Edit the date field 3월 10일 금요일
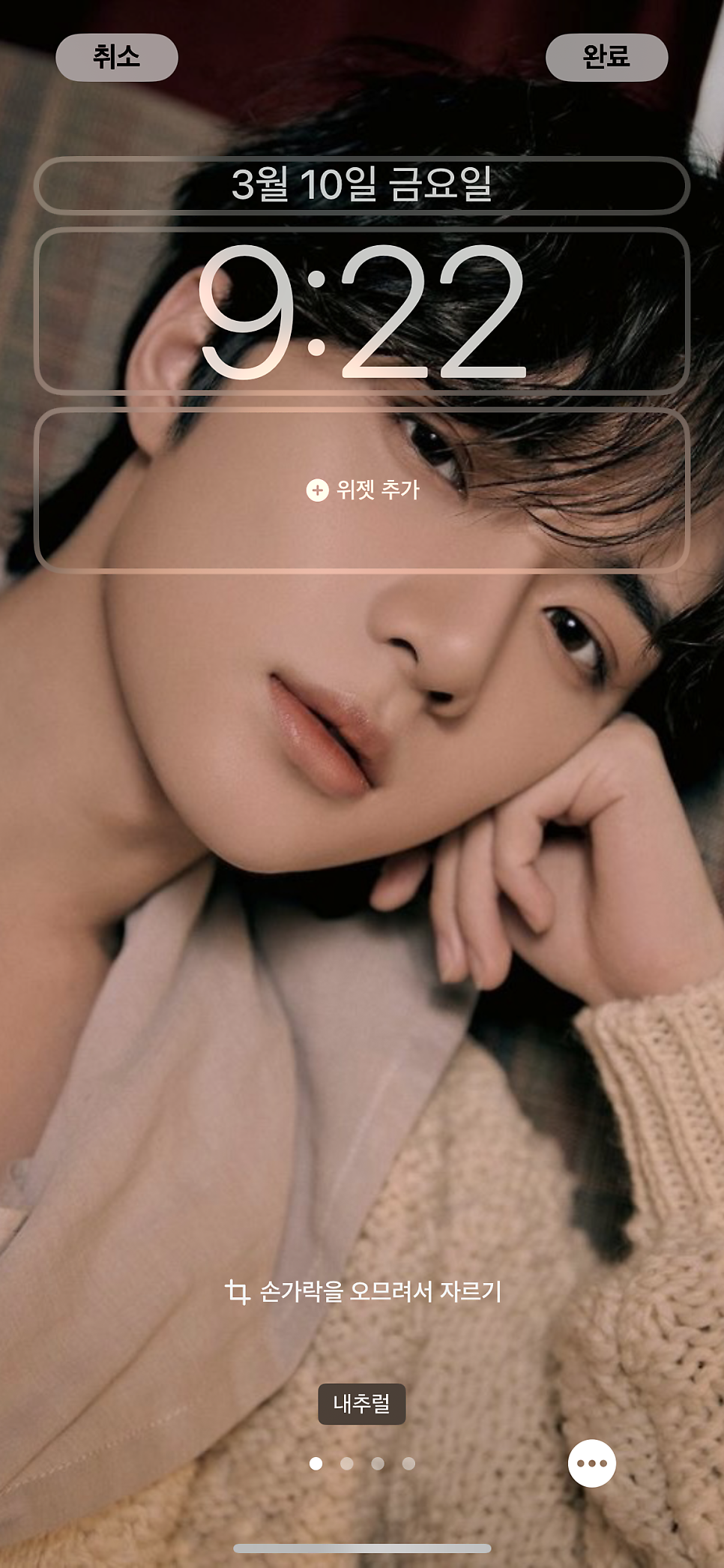Screen dimensions: 724x1568 (361, 185)
